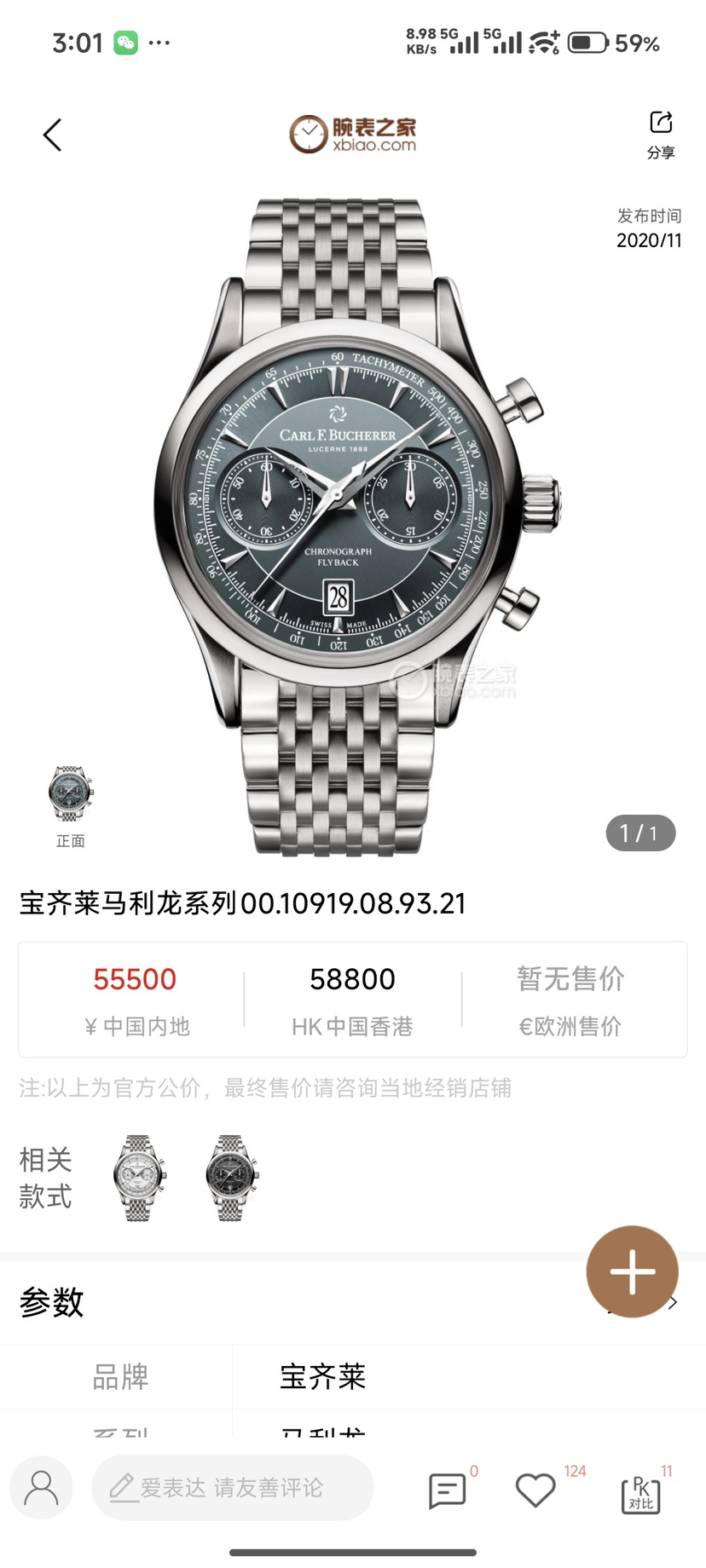Viewport: 706px width, 1568px height.
Task: Share this watch page
Action: (x=661, y=133)
